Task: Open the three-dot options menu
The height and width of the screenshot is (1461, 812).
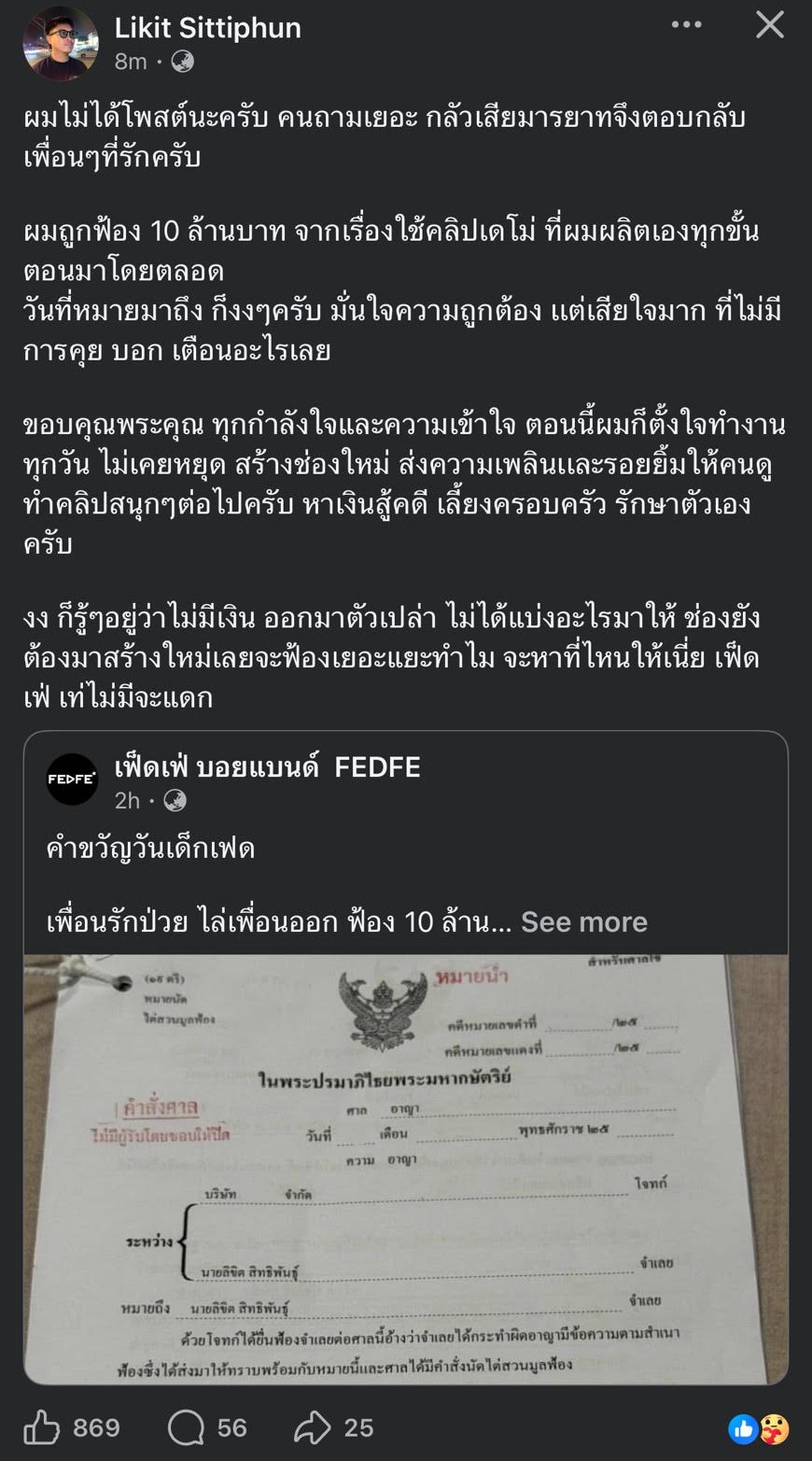Action: (x=686, y=25)
